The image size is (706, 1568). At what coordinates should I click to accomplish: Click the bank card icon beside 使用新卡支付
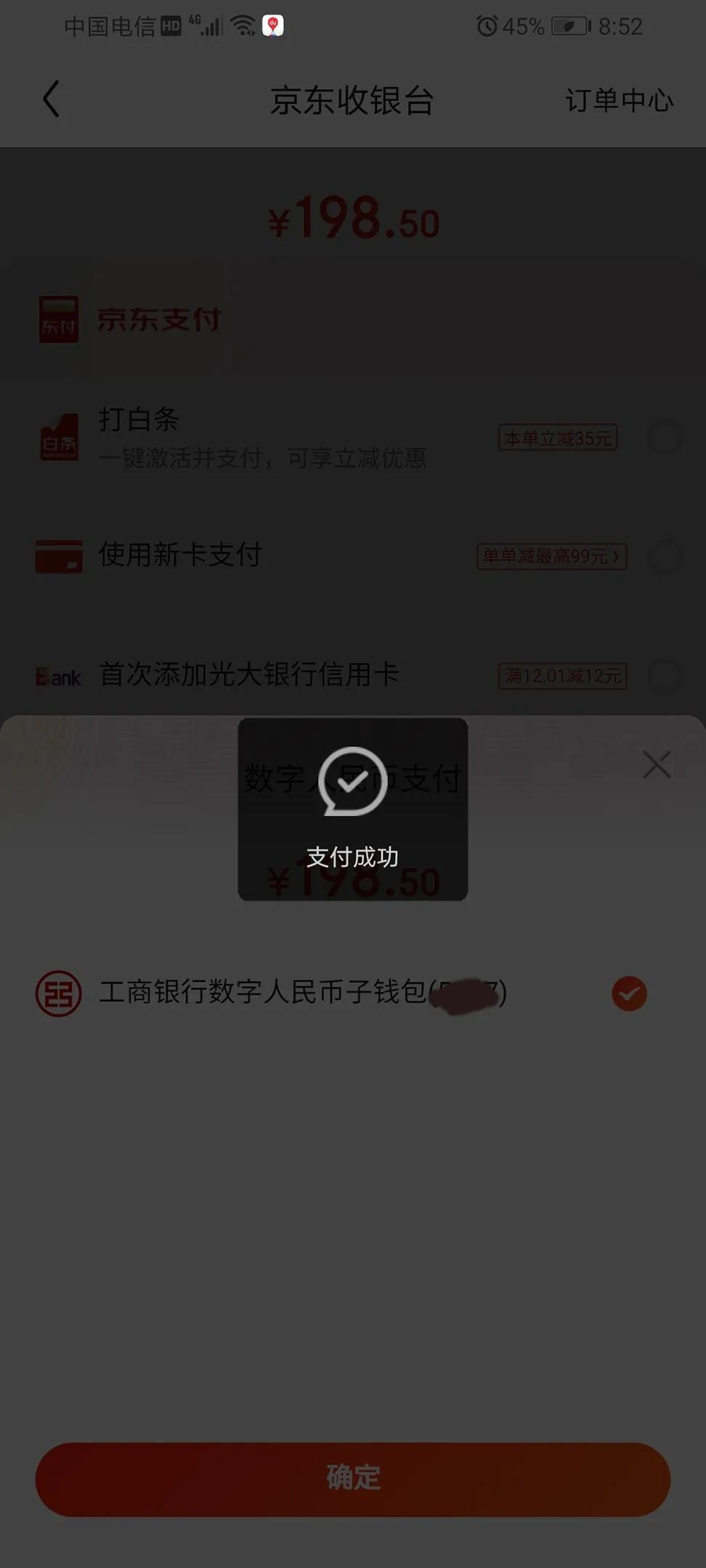[x=60, y=556]
